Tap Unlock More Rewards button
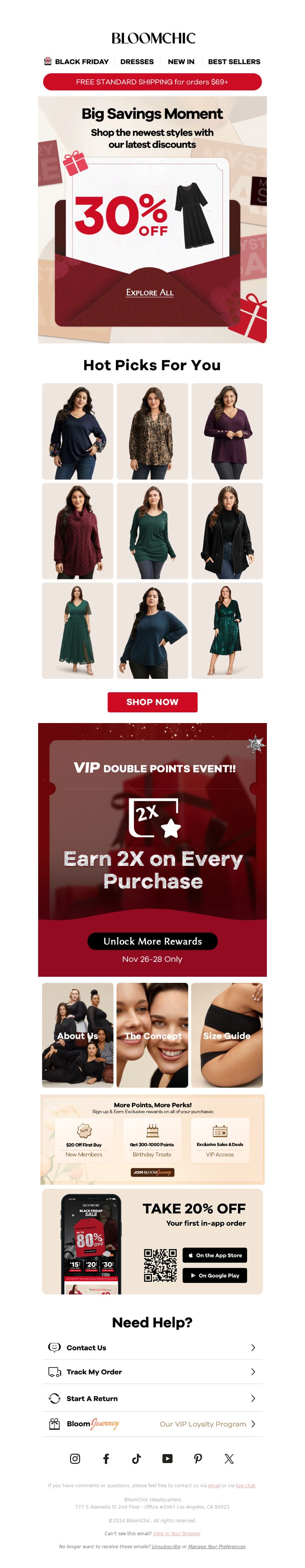 pos(152,941)
